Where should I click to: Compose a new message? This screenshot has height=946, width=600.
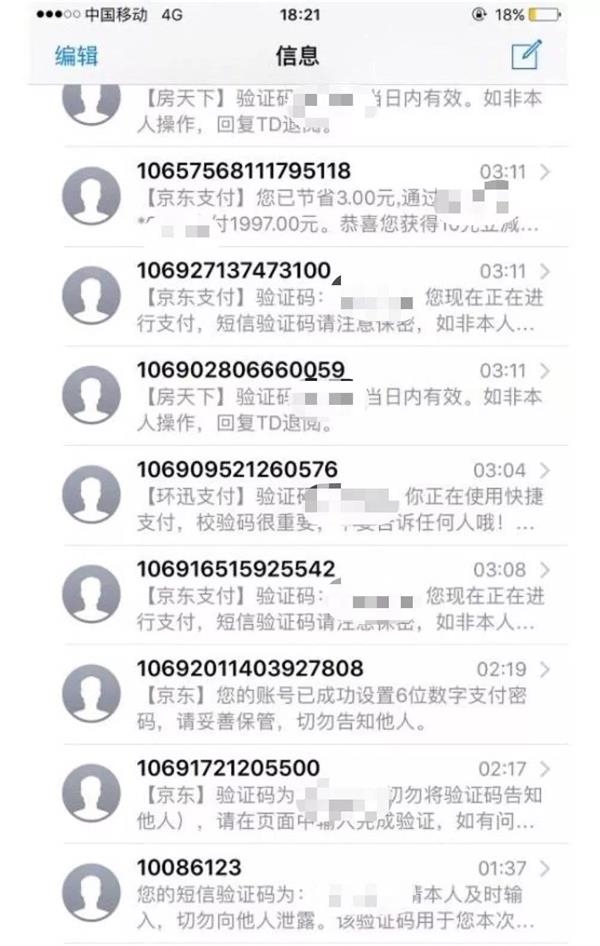(526, 54)
